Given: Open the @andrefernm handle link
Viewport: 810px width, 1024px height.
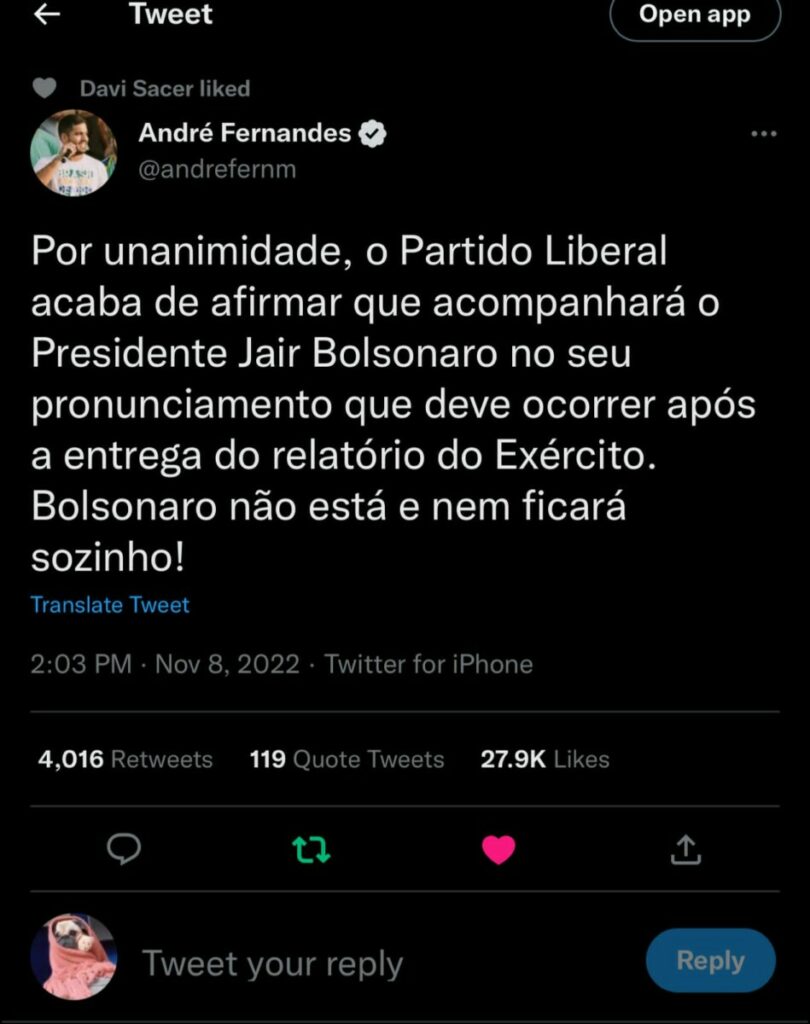Looking at the screenshot, I should tap(217, 169).
